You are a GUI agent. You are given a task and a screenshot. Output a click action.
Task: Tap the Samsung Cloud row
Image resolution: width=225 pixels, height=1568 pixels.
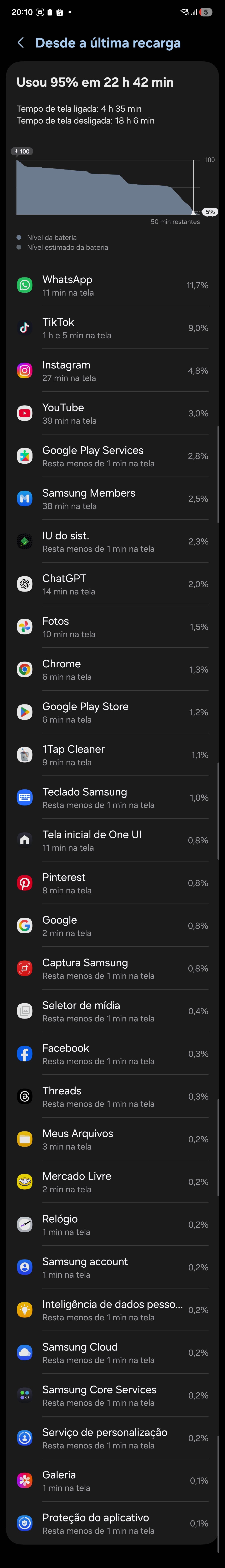pos(112,1352)
